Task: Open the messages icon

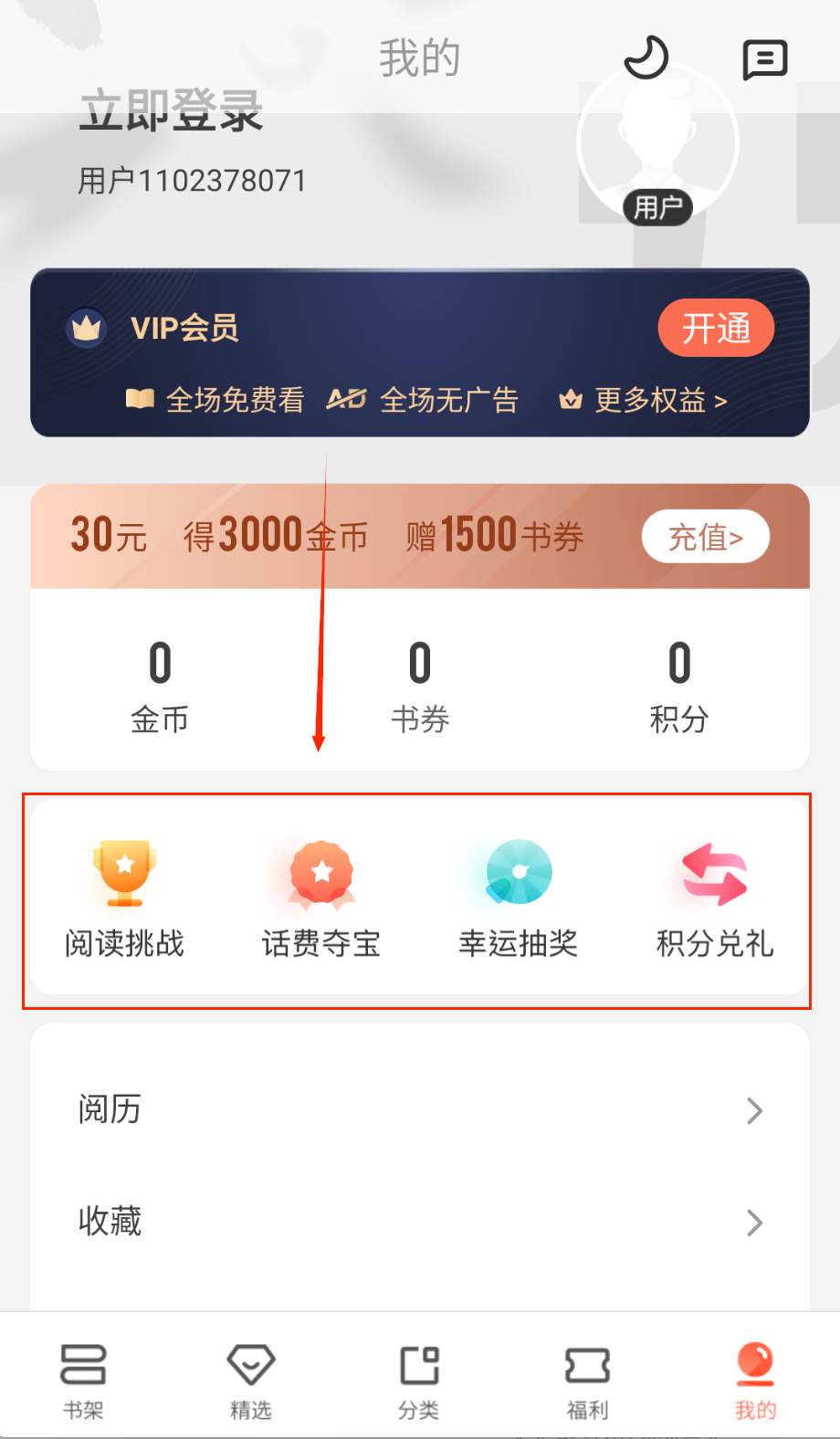Action: (764, 60)
